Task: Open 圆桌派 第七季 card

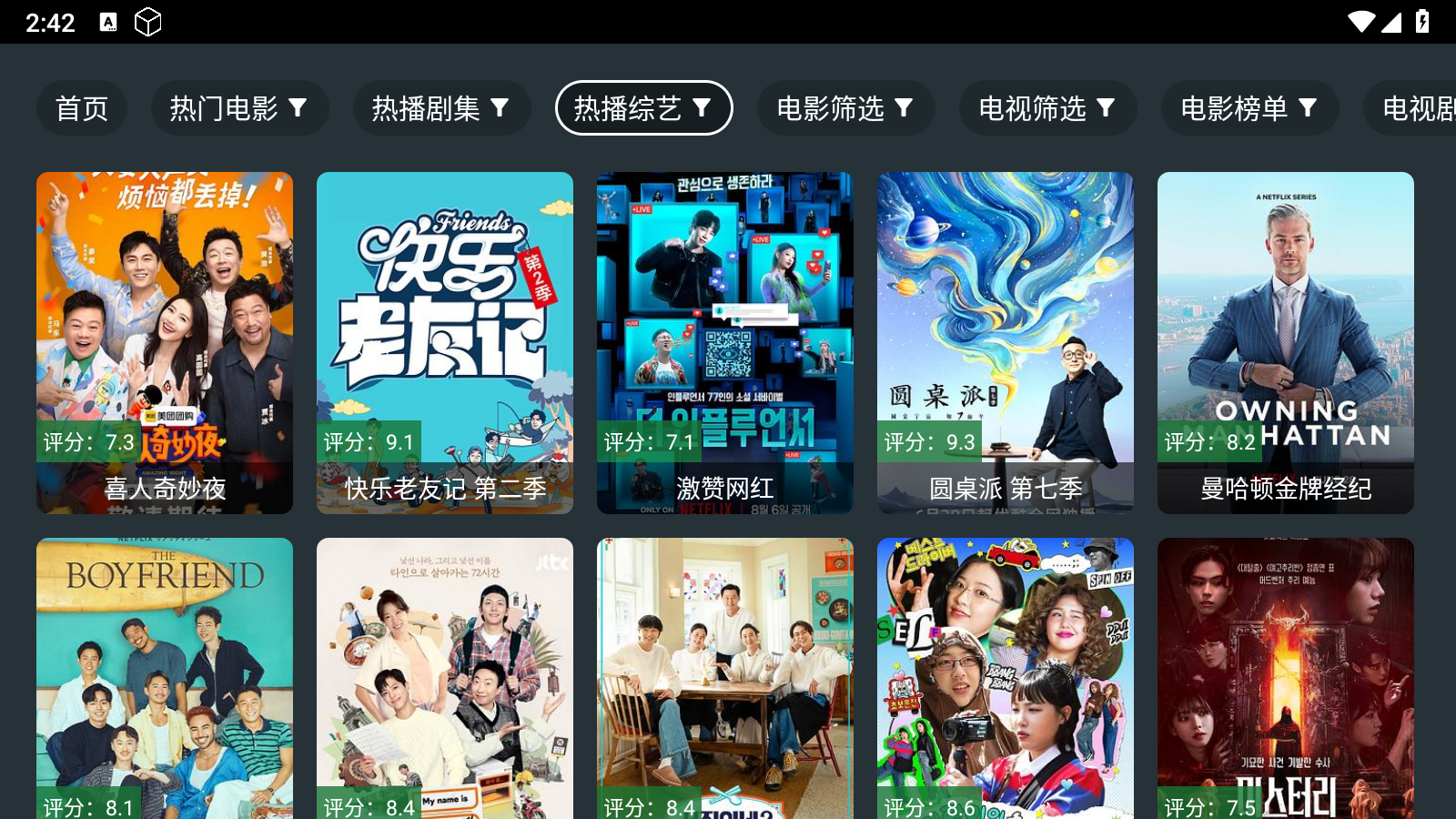Action: tap(1006, 342)
